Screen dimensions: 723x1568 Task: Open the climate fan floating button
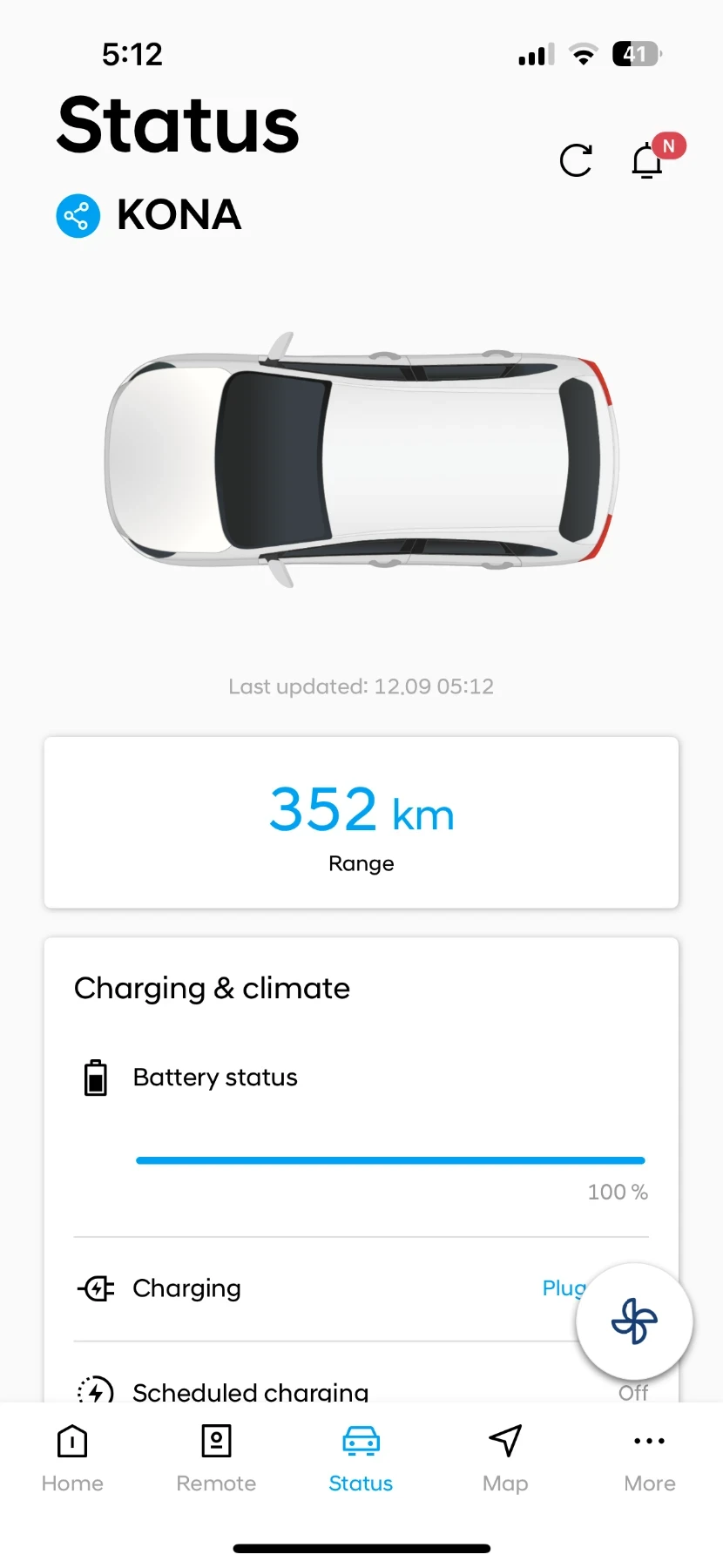tap(634, 1321)
